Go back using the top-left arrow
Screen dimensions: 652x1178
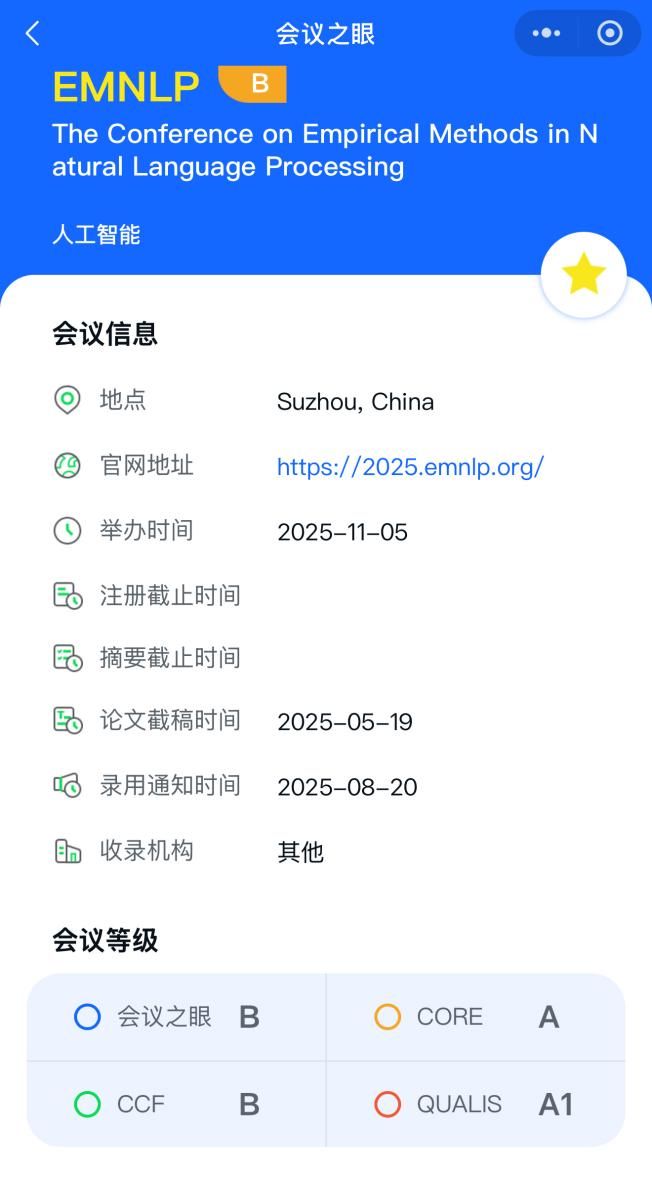(32, 34)
